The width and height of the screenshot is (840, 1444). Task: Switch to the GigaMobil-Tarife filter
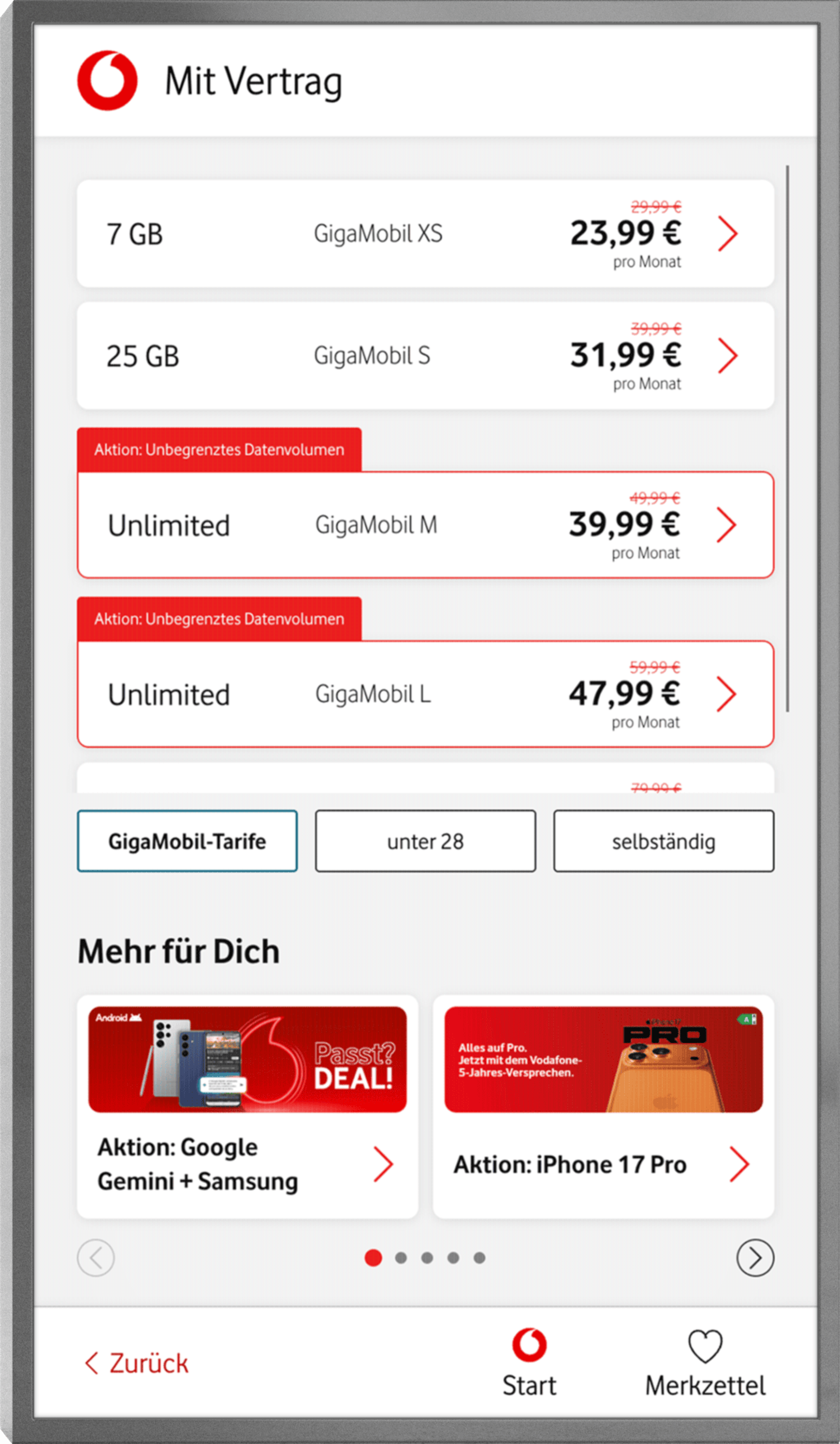coord(187,841)
